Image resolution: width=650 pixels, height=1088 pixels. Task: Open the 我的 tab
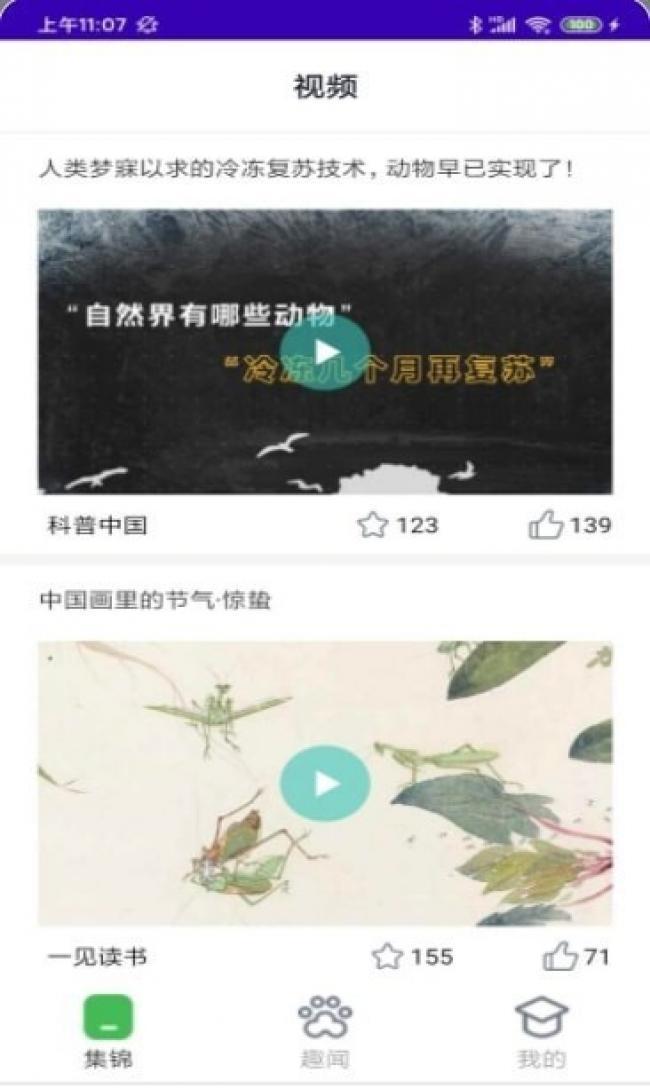click(541, 1031)
